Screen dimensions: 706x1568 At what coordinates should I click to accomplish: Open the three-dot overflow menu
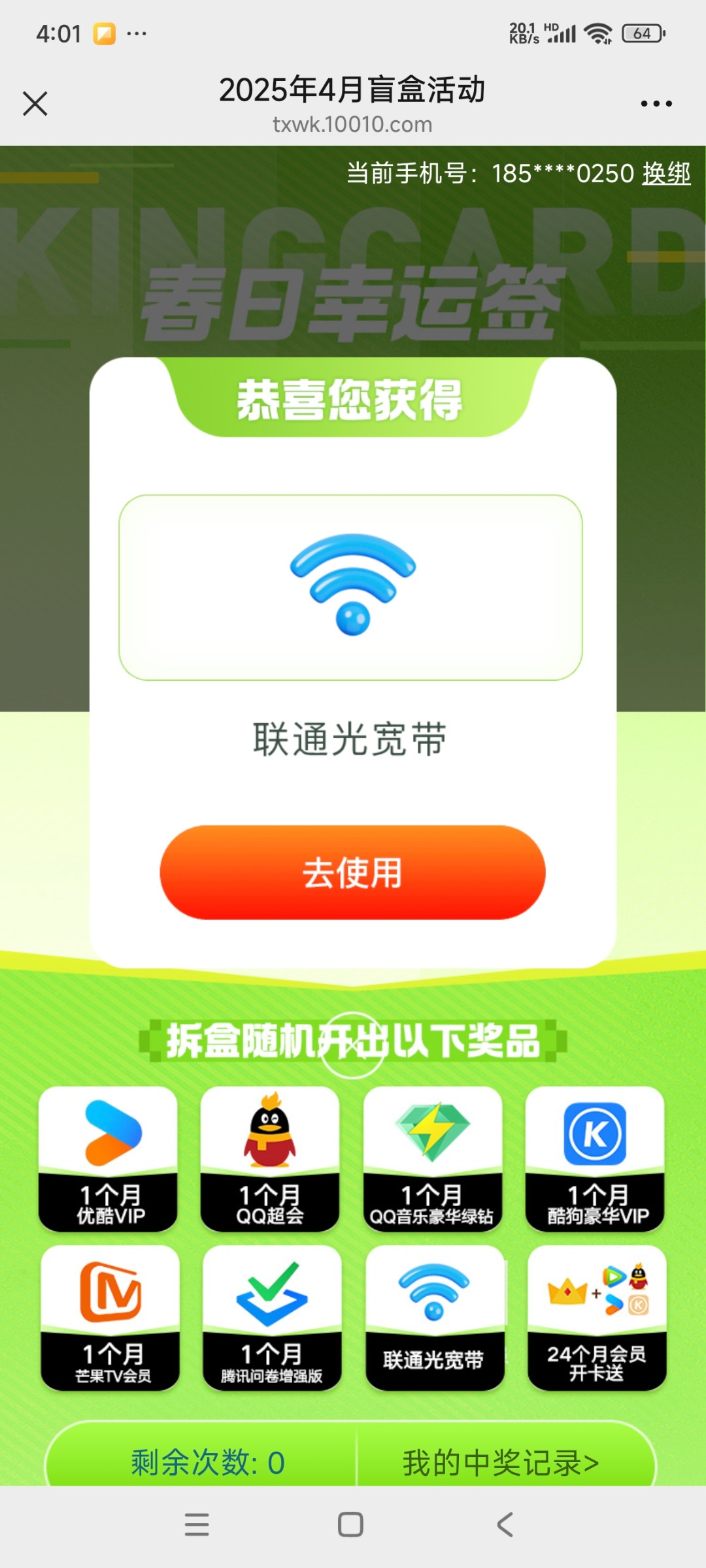[x=656, y=104]
